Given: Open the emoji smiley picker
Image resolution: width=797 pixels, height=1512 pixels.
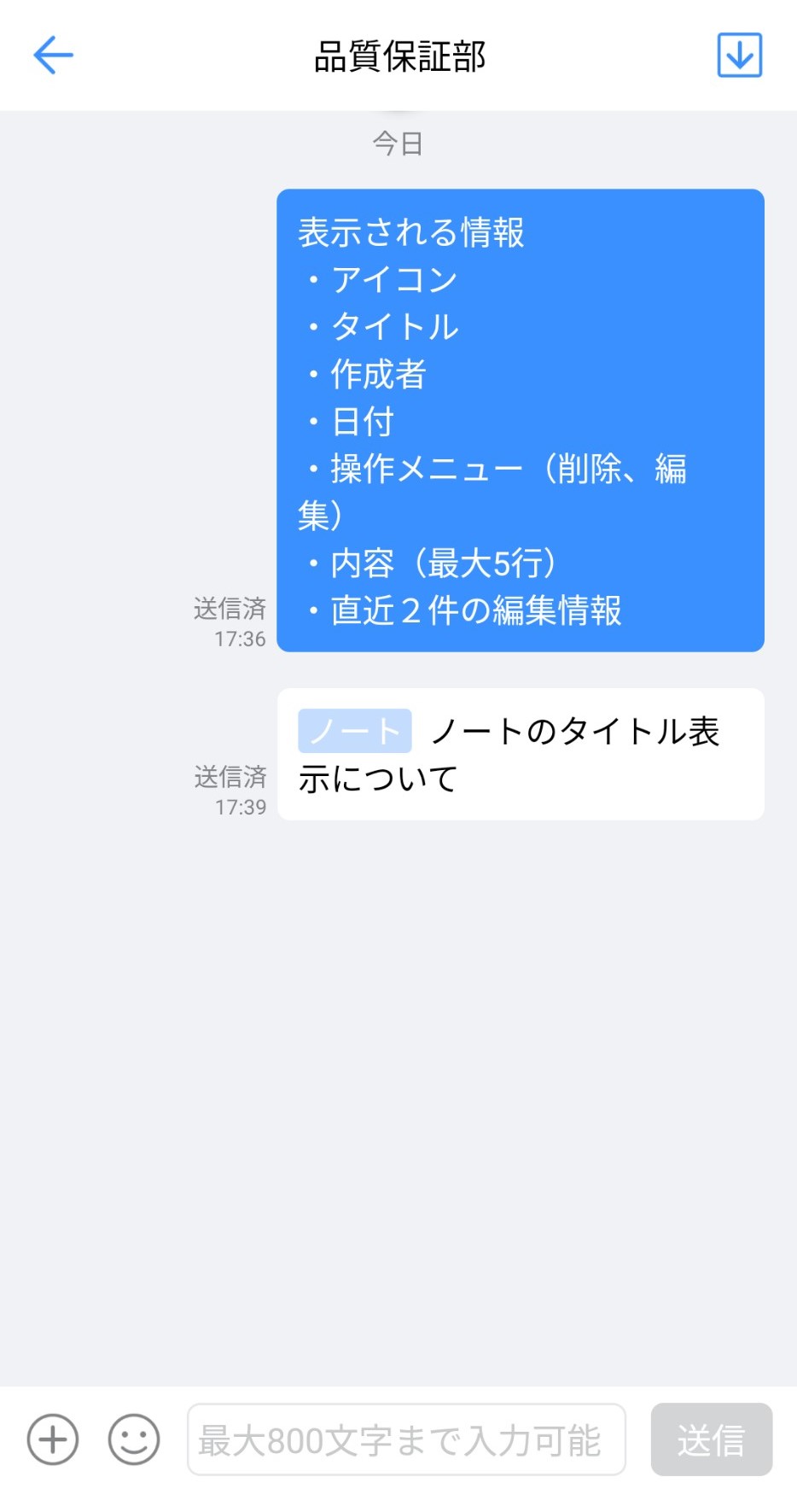Looking at the screenshot, I should (134, 1439).
